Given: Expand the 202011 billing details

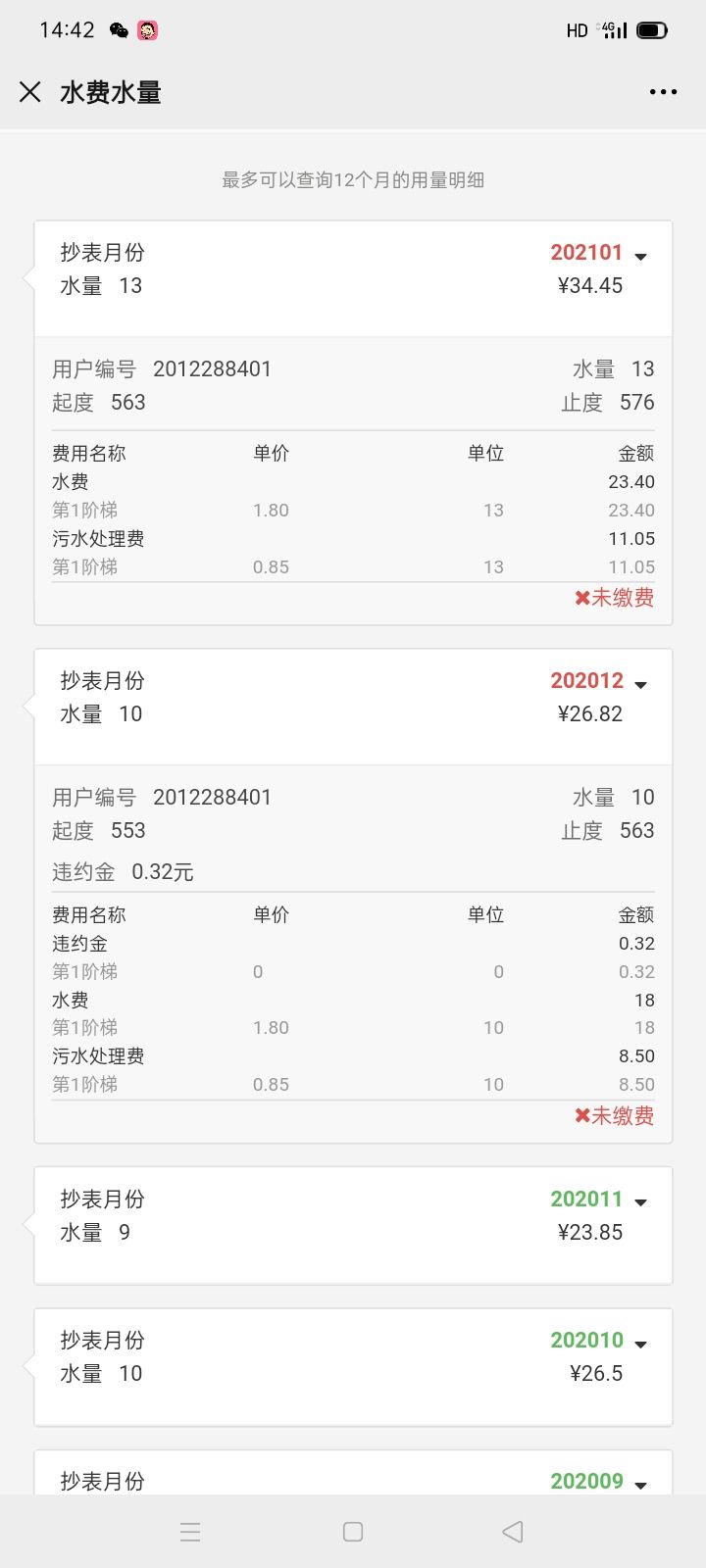Looking at the screenshot, I should (641, 1203).
